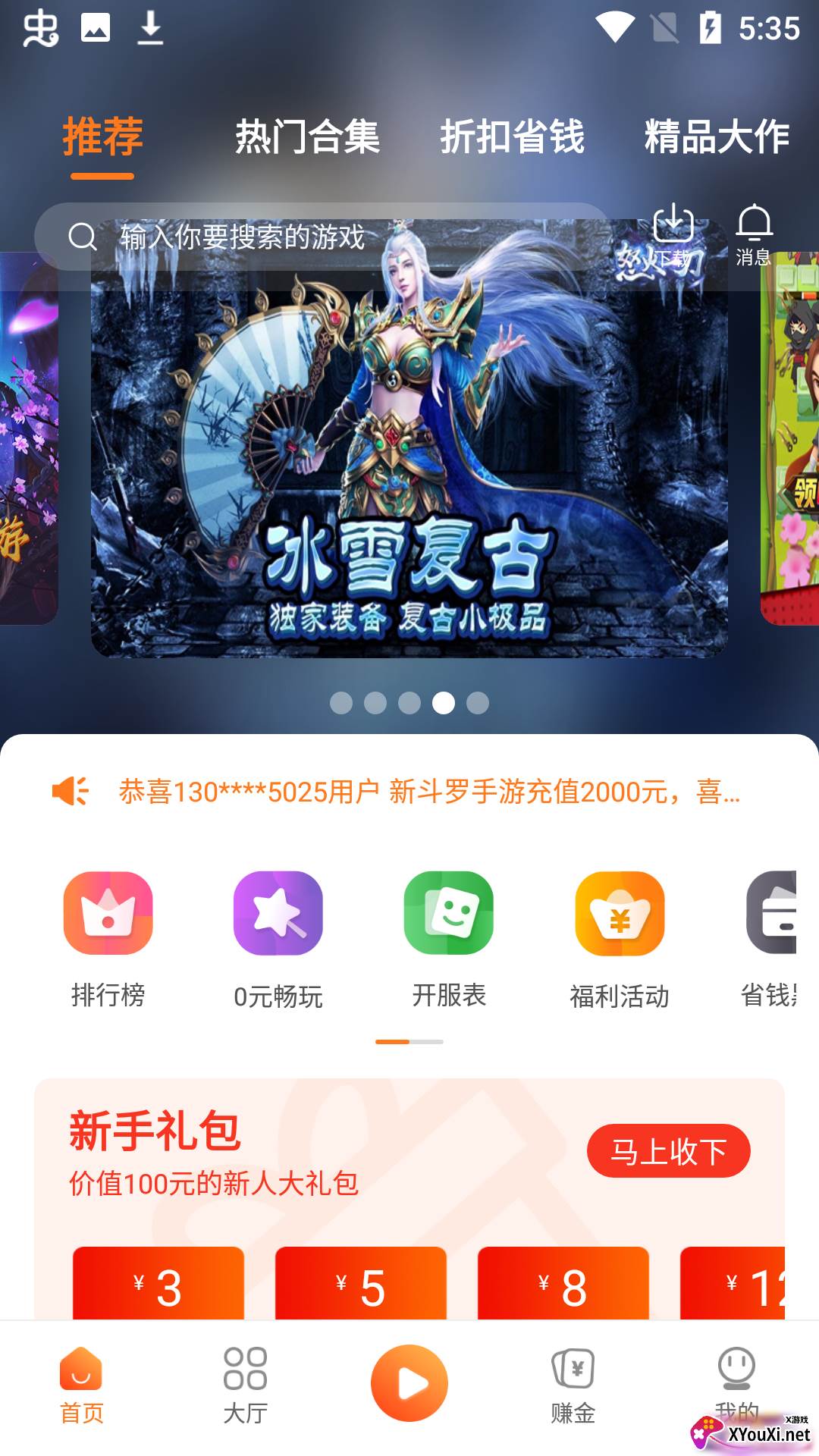The height and width of the screenshot is (1456, 819).
Task: Tap the orange center play button
Action: [x=409, y=1383]
